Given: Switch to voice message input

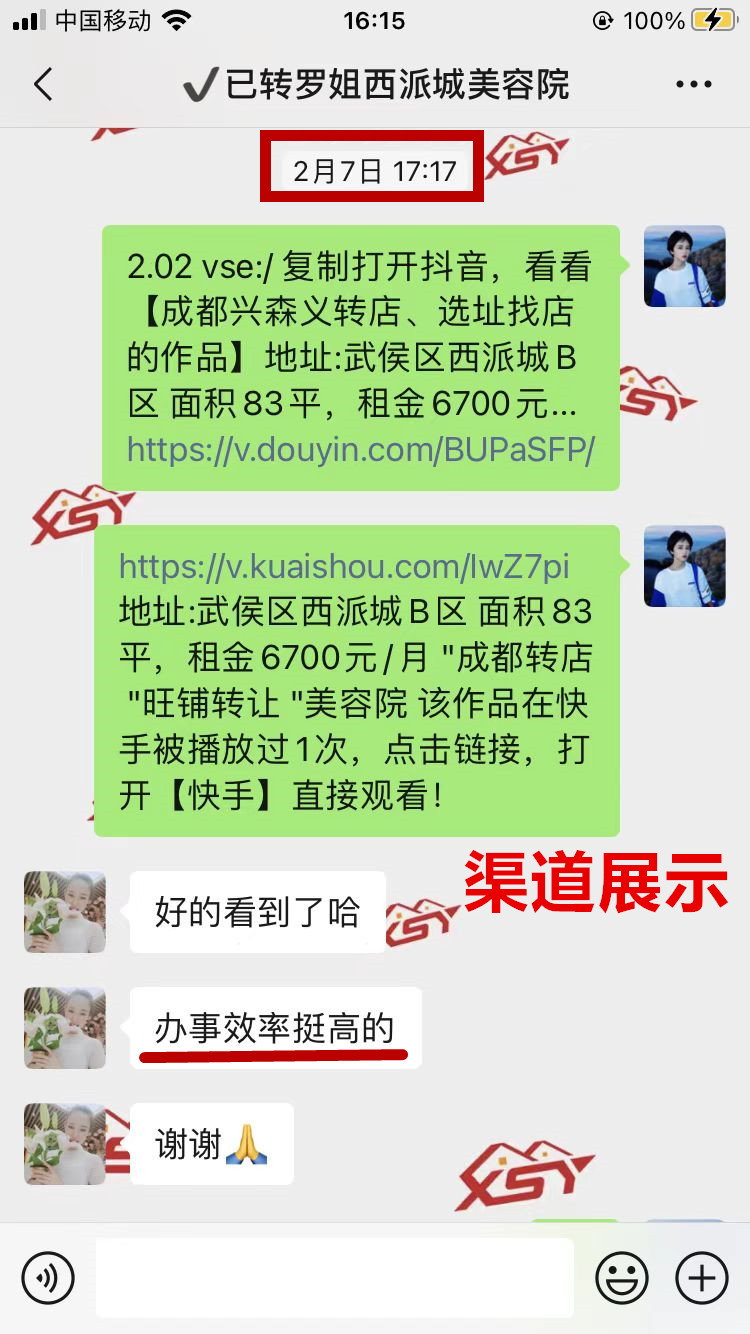Looking at the screenshot, I should click(x=48, y=1277).
